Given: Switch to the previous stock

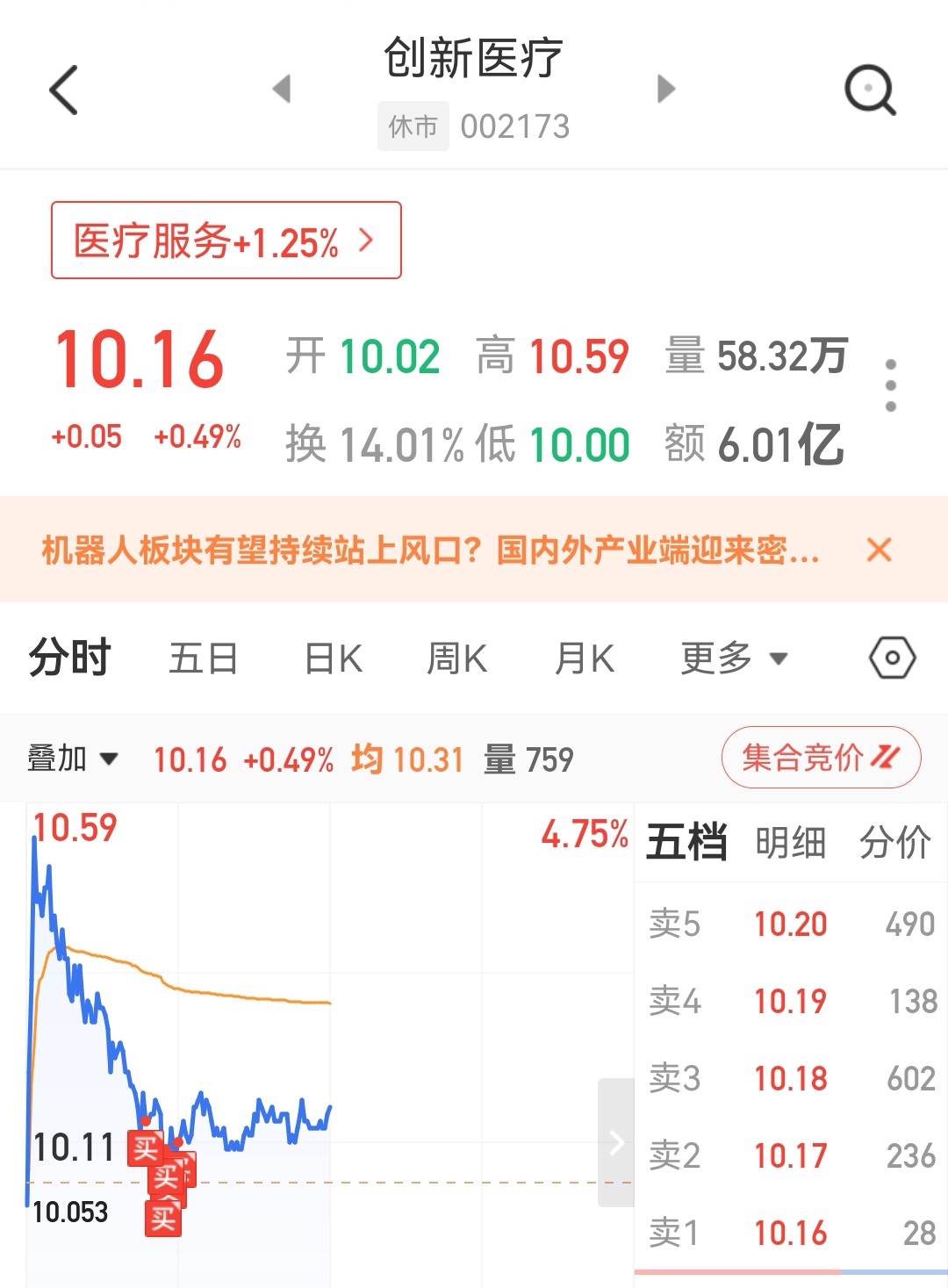Looking at the screenshot, I should point(282,89).
